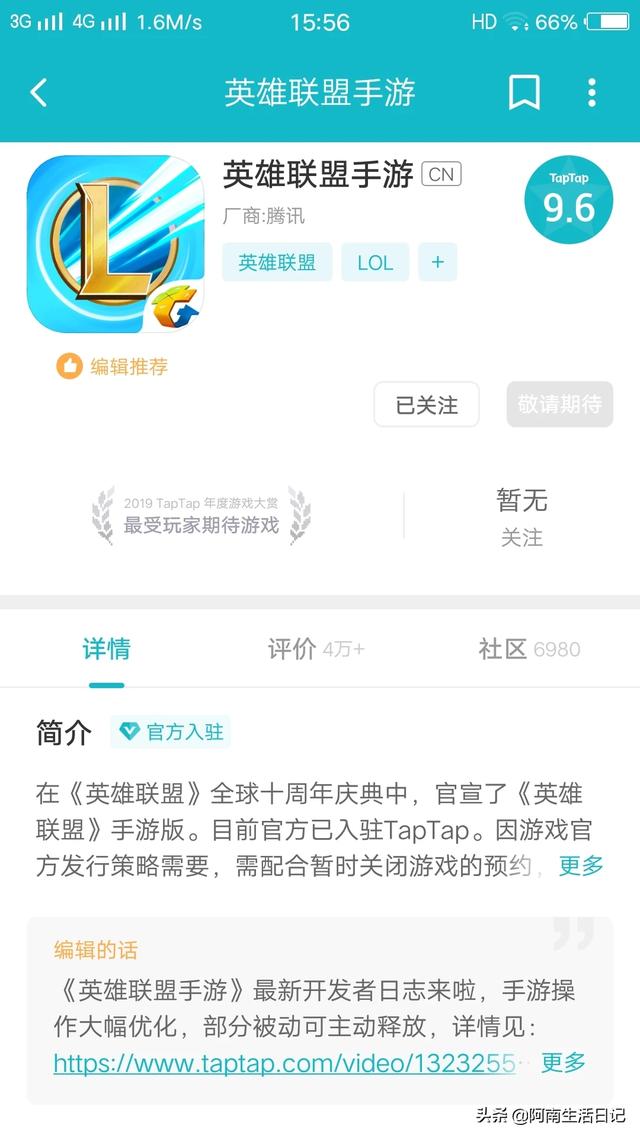Screen dimensions: 640x1138
Task: Switch to the 评价 tab
Action: pos(316,649)
